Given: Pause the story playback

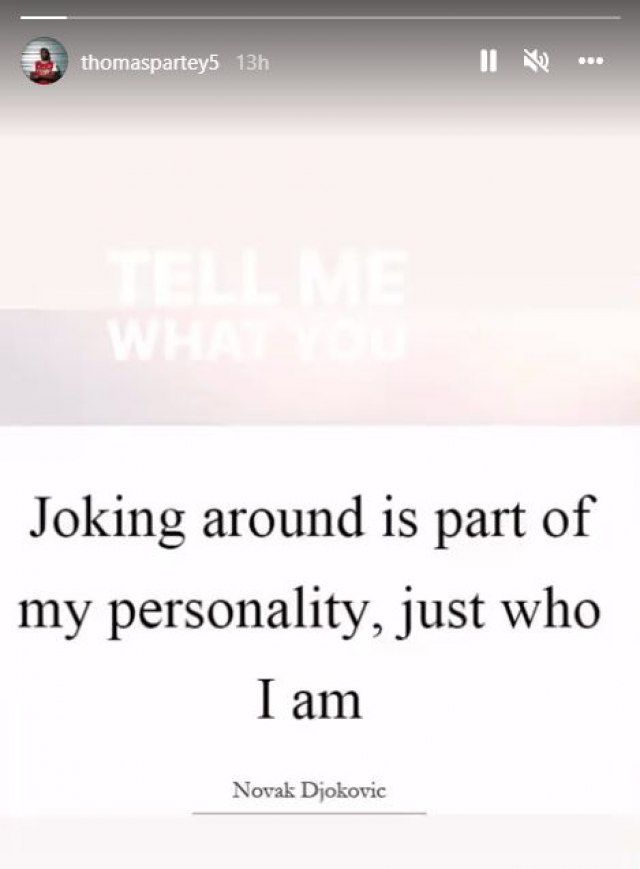Looking at the screenshot, I should click(x=488, y=62).
